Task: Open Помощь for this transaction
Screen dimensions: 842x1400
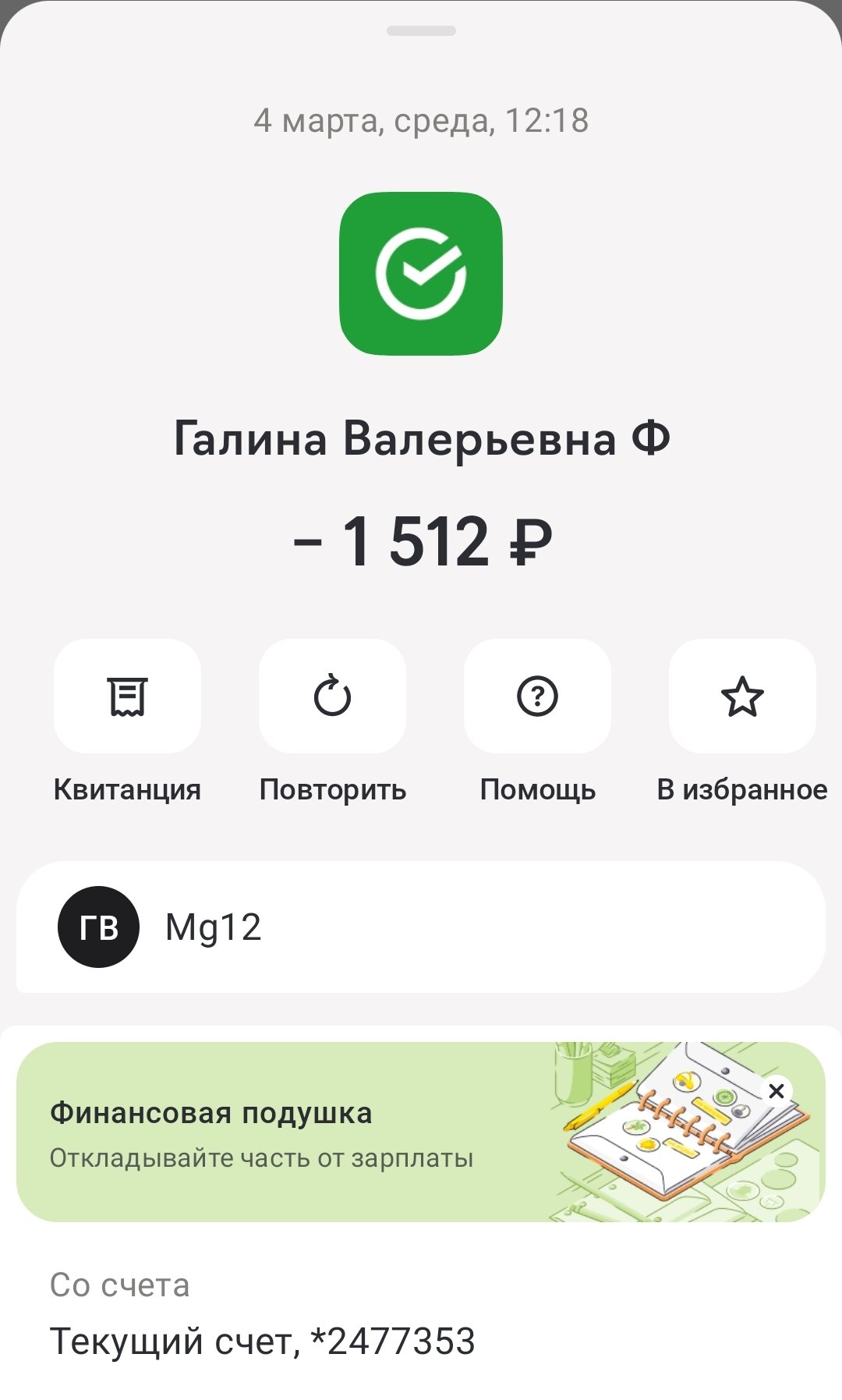Action: coord(537,696)
